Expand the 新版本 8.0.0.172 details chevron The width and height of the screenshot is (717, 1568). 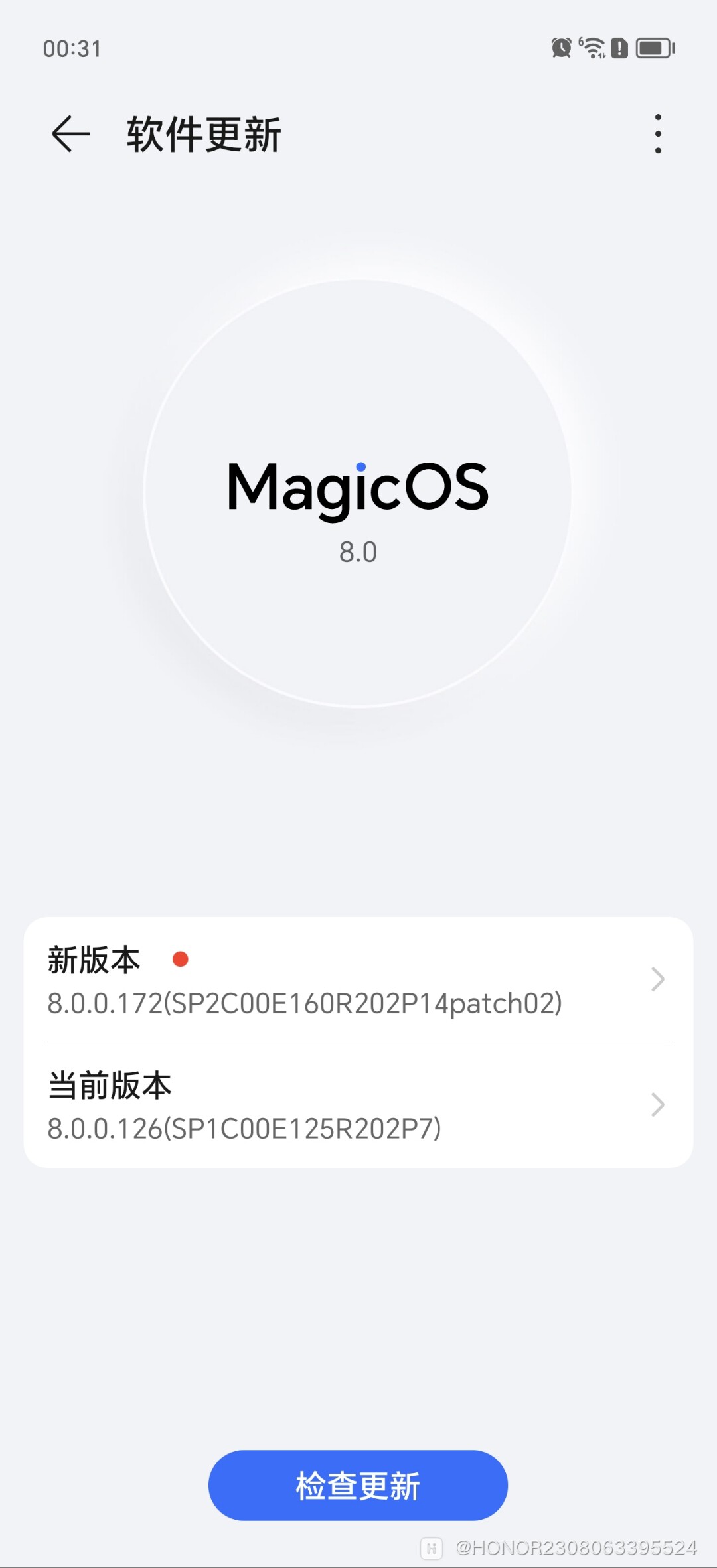(658, 979)
